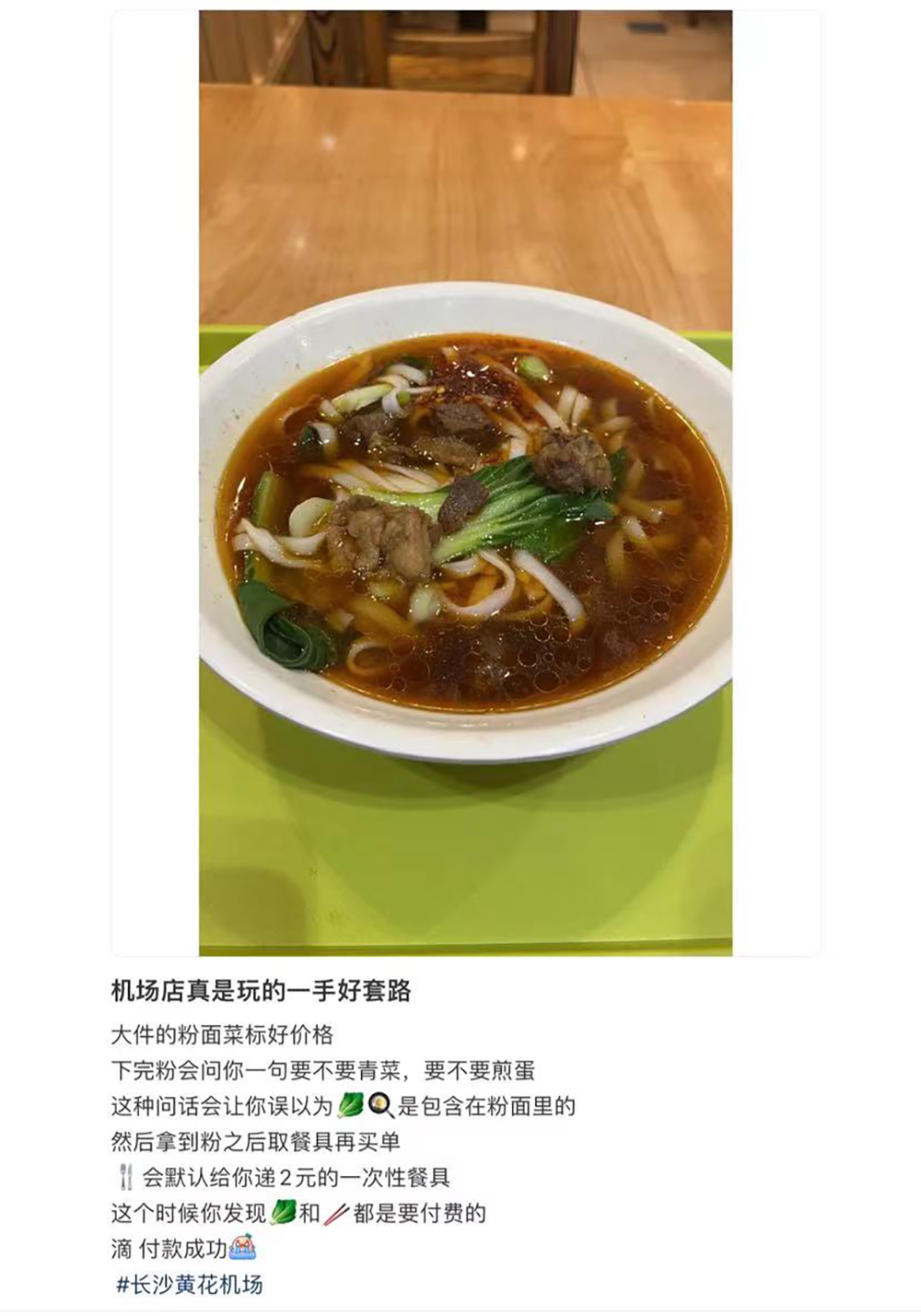Image resolution: width=921 pixels, height=1316 pixels.
Task: View the noodle bowl photo full screen
Action: [x=465, y=483]
